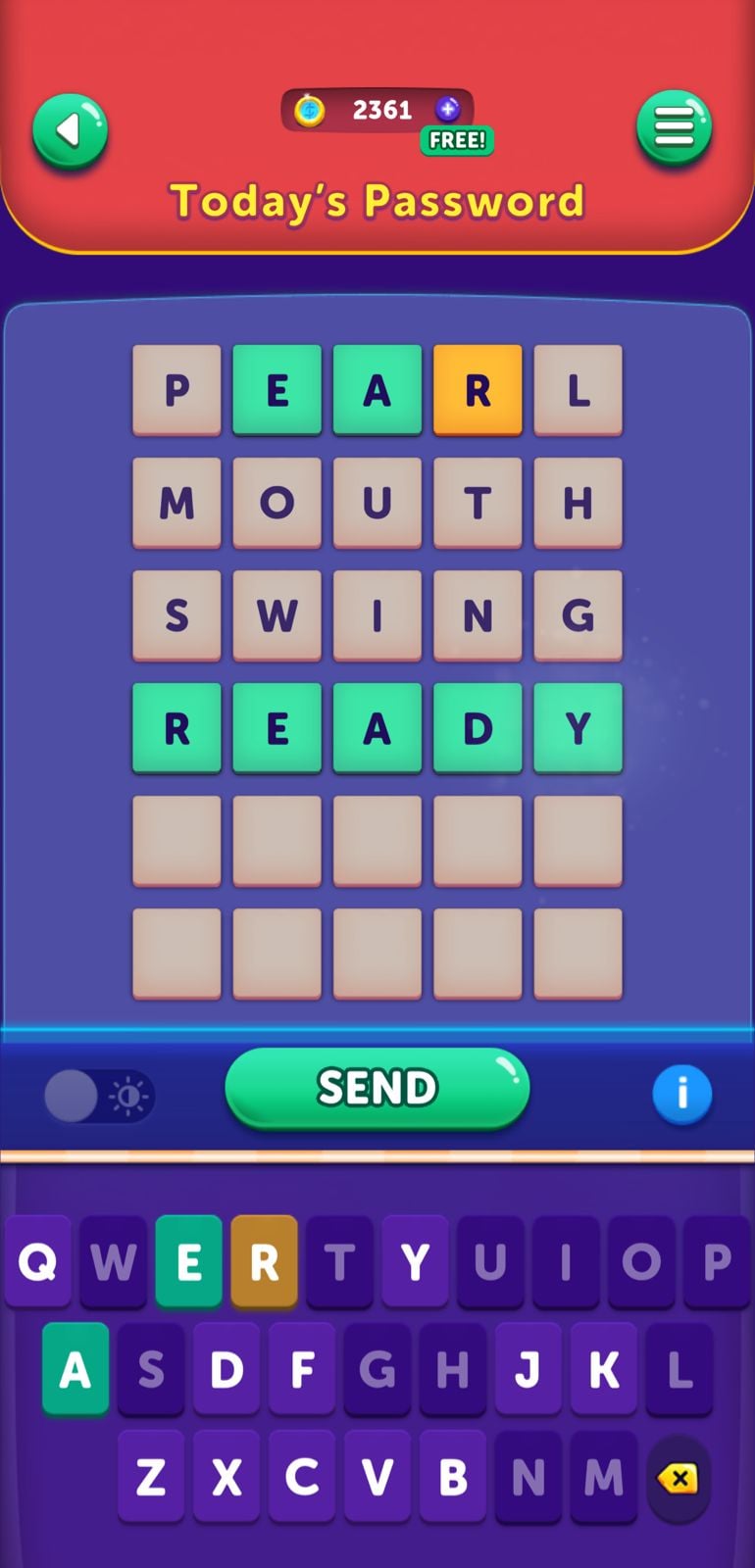Type the letter Z

click(x=151, y=1476)
